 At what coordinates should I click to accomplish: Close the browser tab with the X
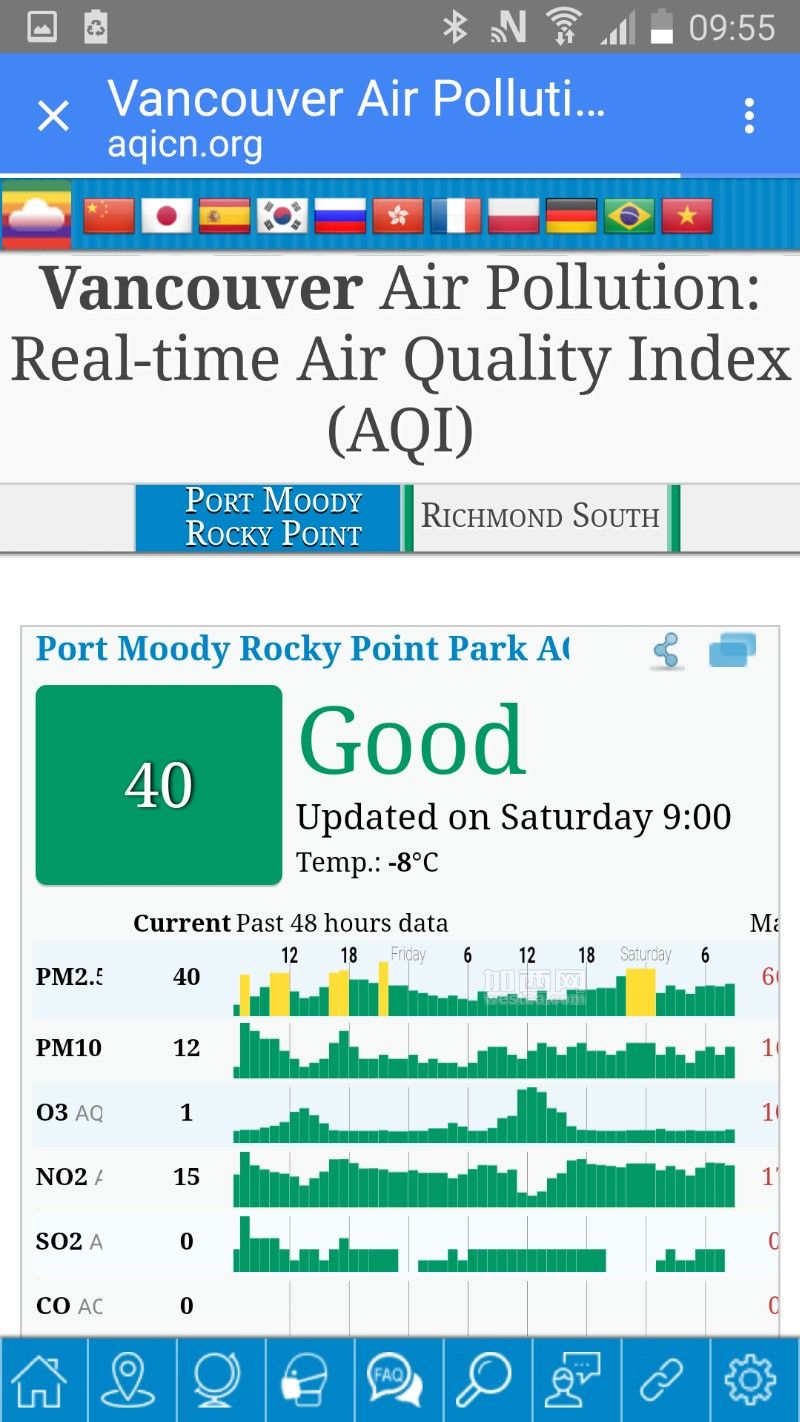tap(53, 116)
